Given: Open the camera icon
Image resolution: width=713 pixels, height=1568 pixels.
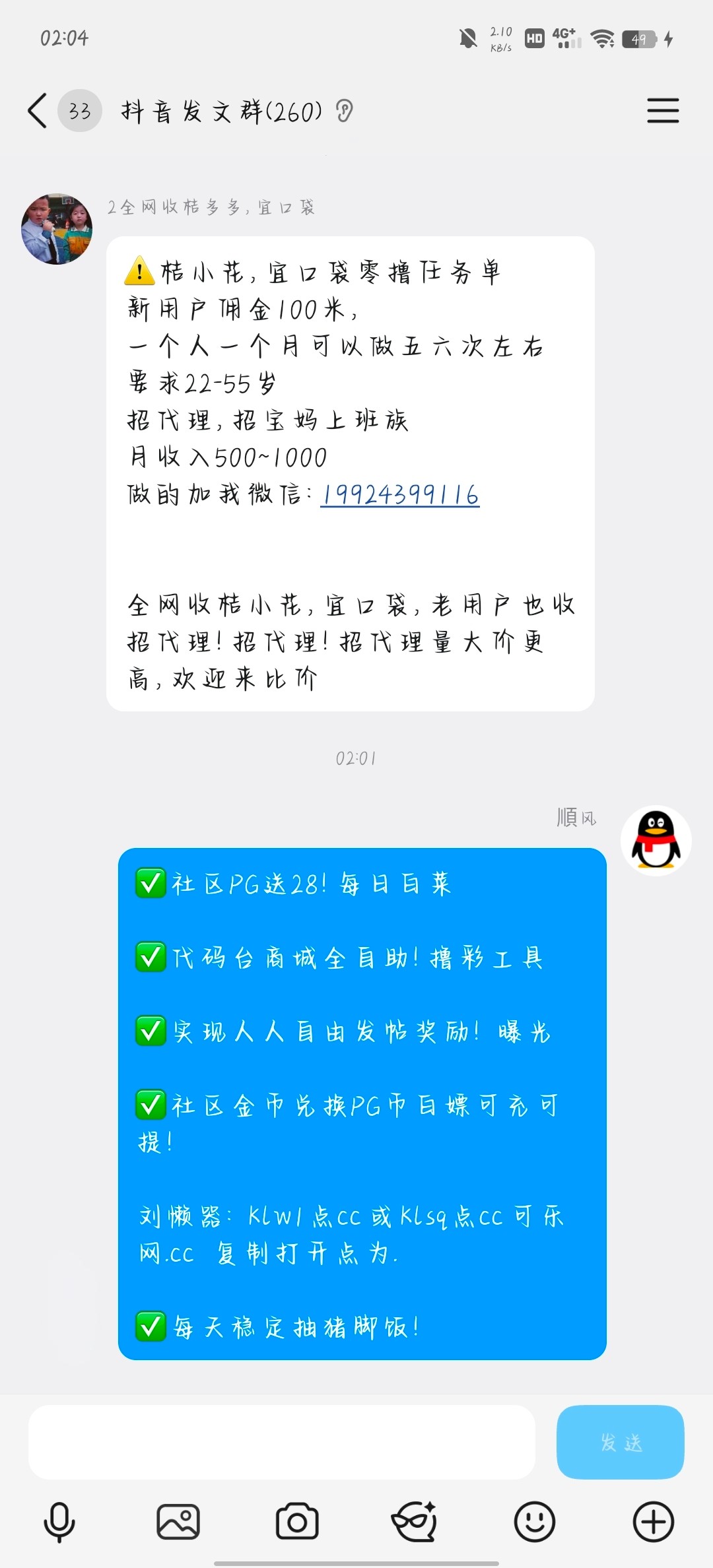Looking at the screenshot, I should tap(297, 1522).
